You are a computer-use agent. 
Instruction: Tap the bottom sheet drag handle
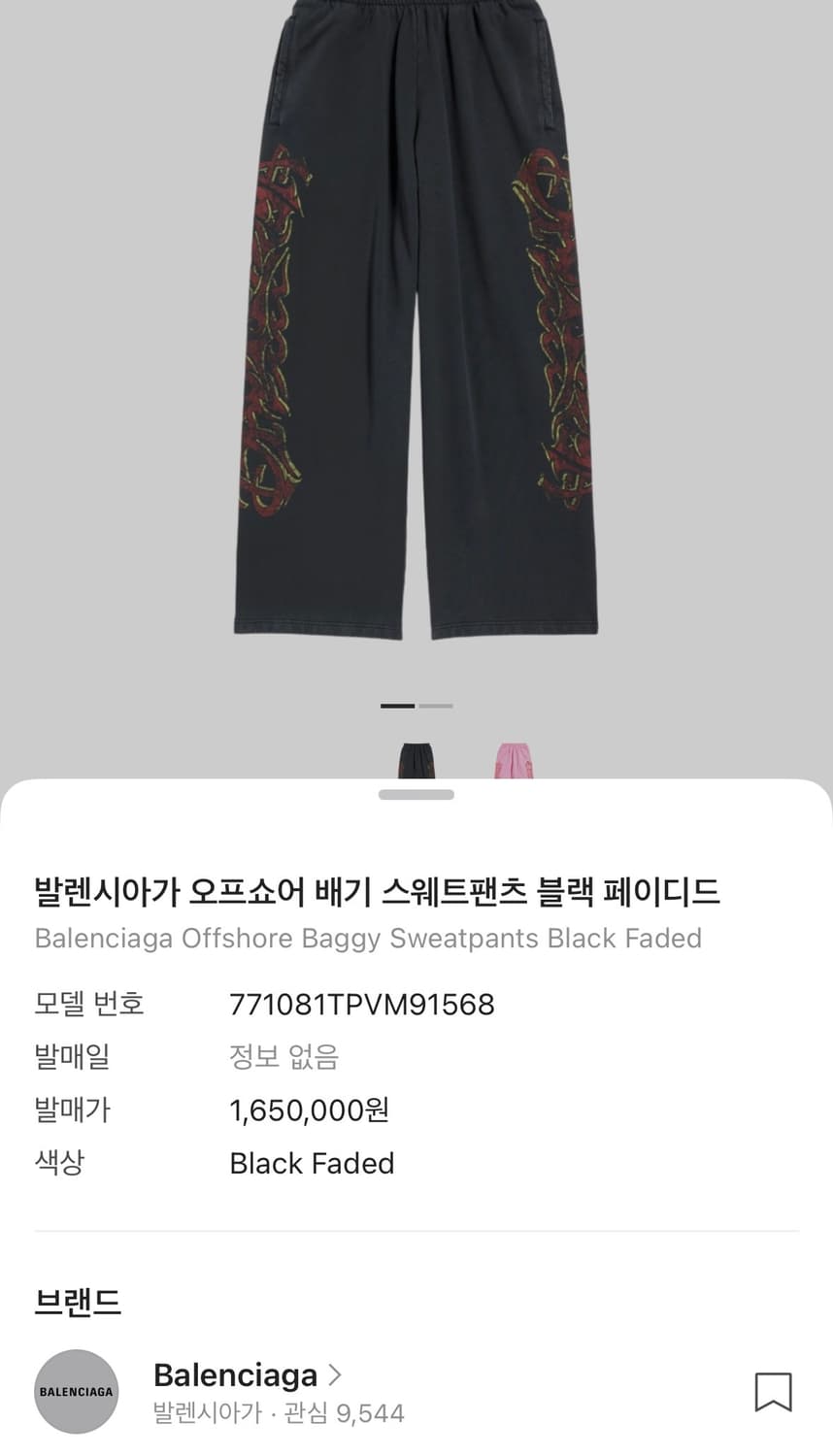point(416,794)
